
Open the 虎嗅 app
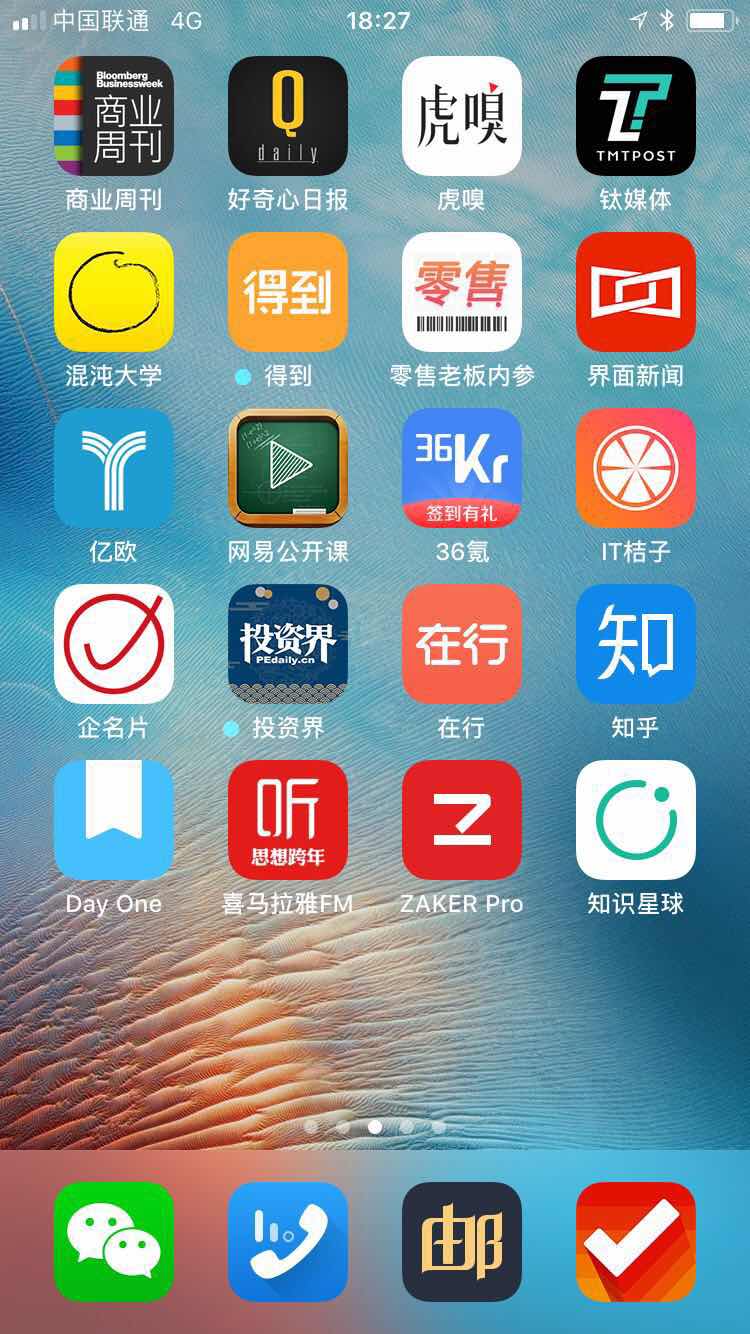point(461,116)
